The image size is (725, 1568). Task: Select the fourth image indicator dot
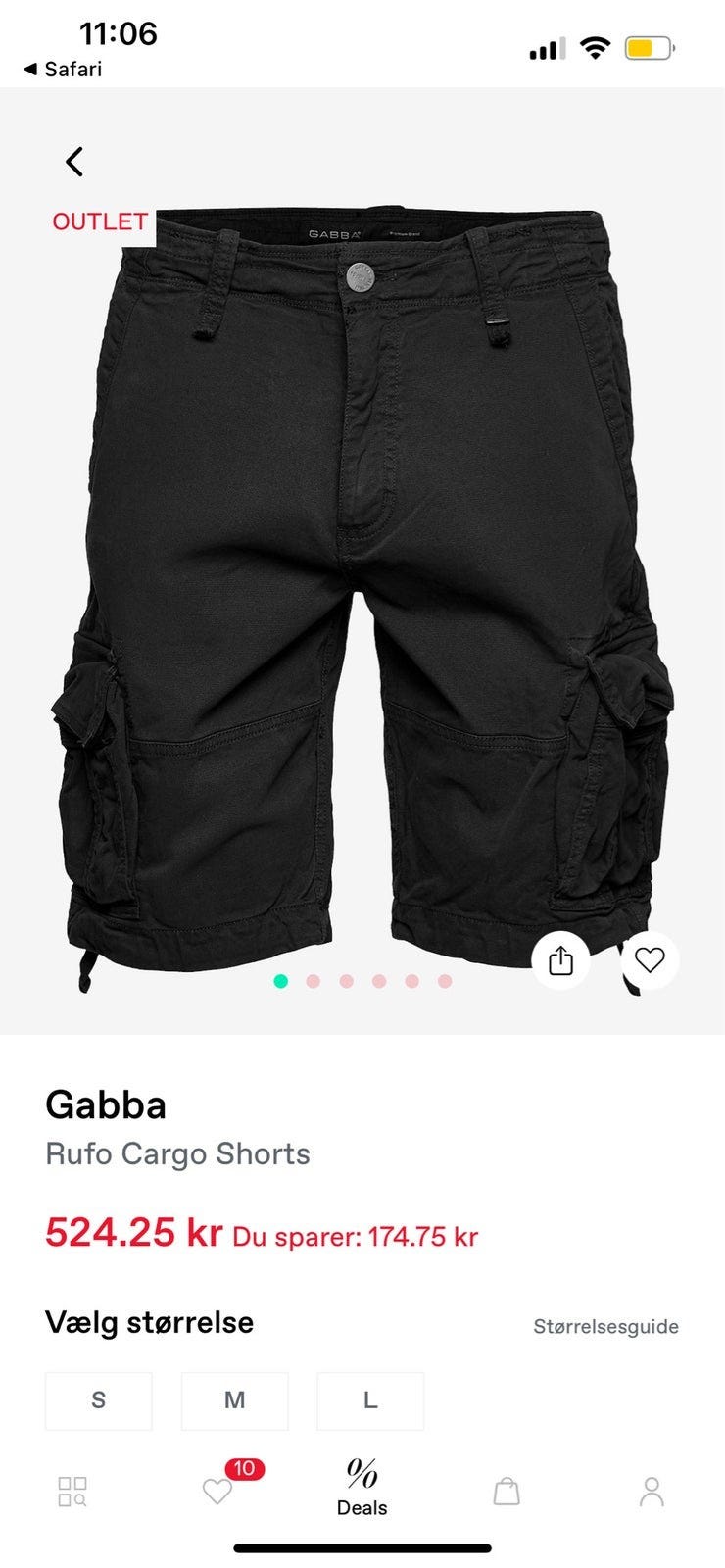click(x=379, y=978)
